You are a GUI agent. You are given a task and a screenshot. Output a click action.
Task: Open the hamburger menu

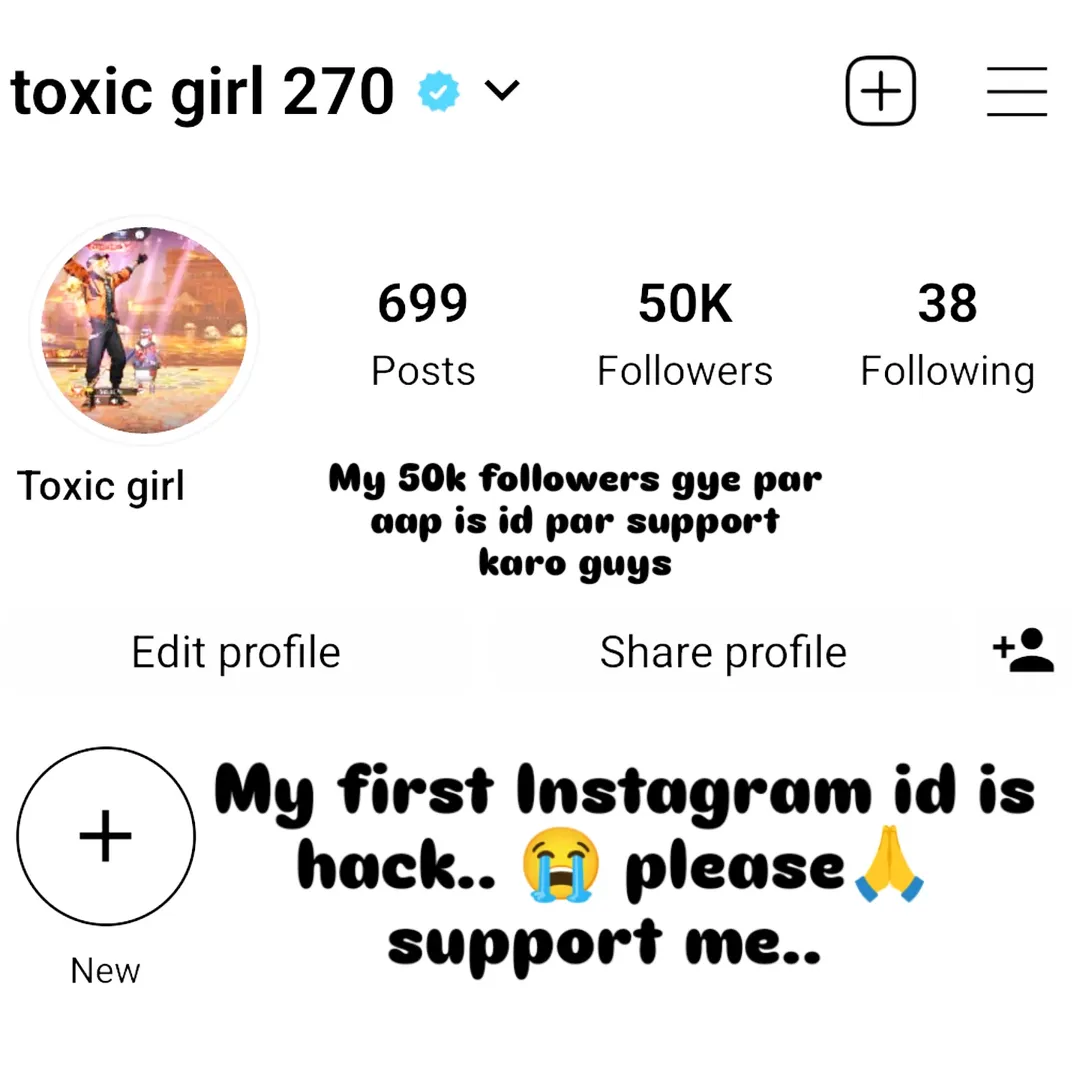click(x=1016, y=92)
